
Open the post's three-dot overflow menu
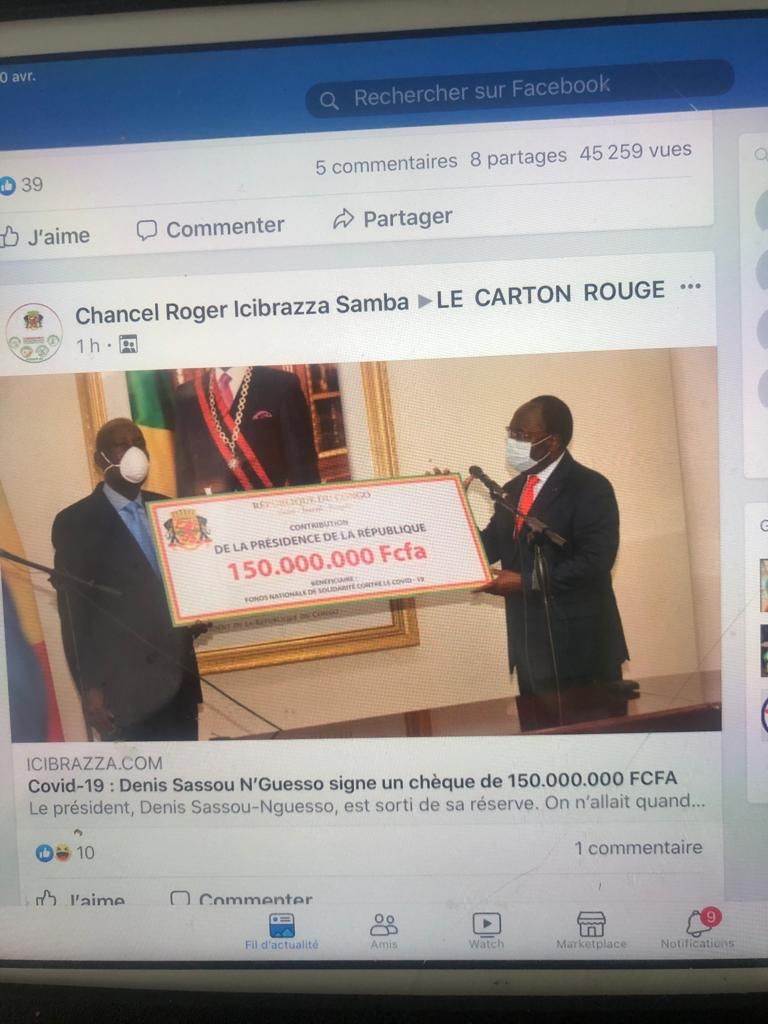[690, 288]
